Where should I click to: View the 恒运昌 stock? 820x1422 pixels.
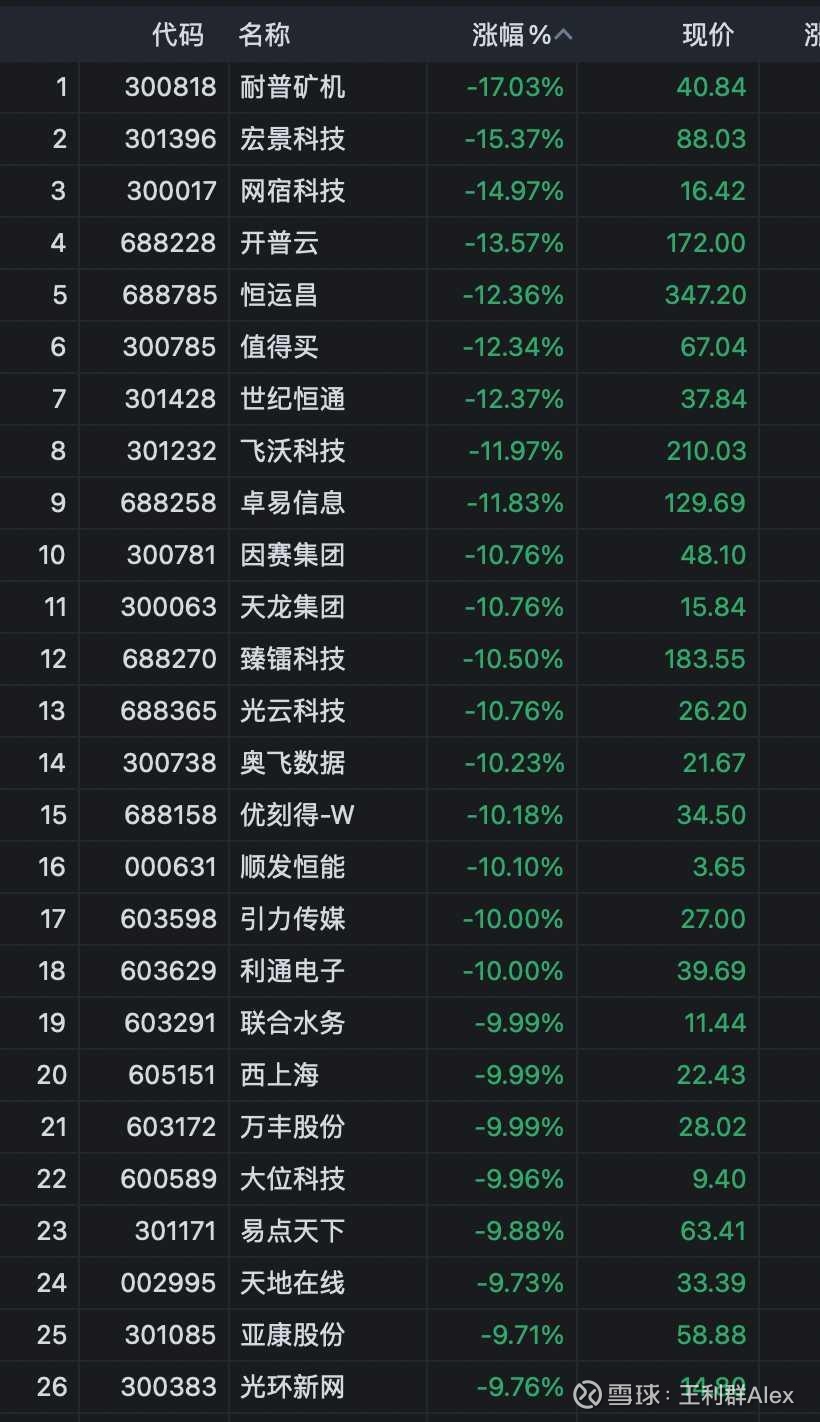(410, 295)
